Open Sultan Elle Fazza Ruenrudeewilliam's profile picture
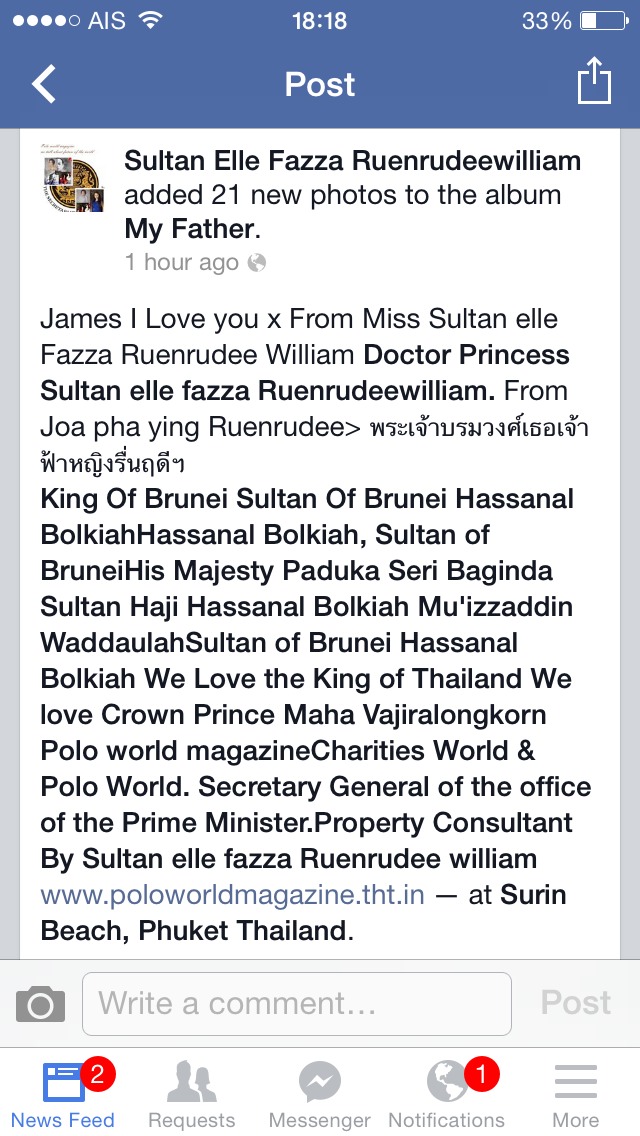 (72, 178)
